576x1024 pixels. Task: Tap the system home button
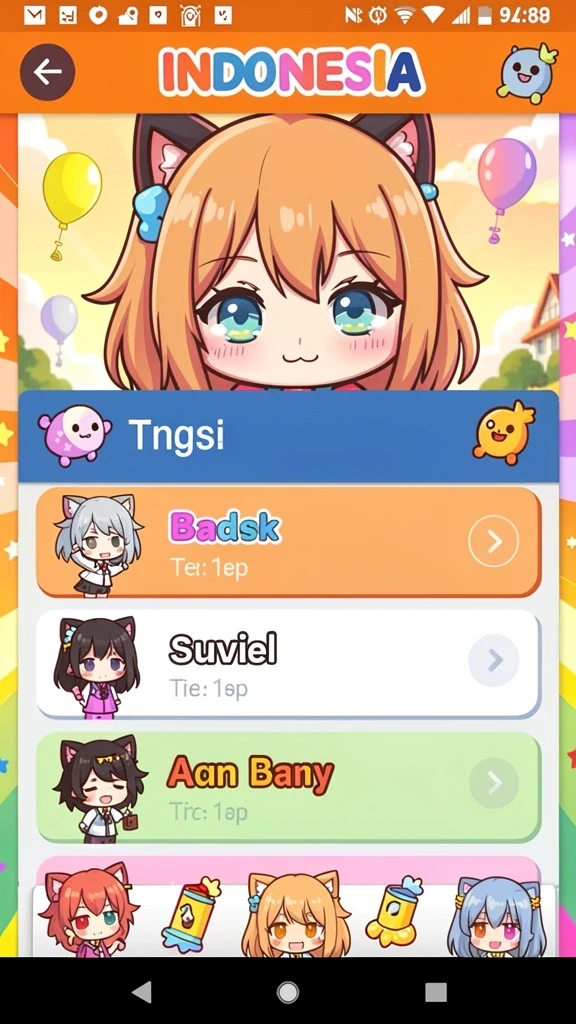[x=288, y=993]
